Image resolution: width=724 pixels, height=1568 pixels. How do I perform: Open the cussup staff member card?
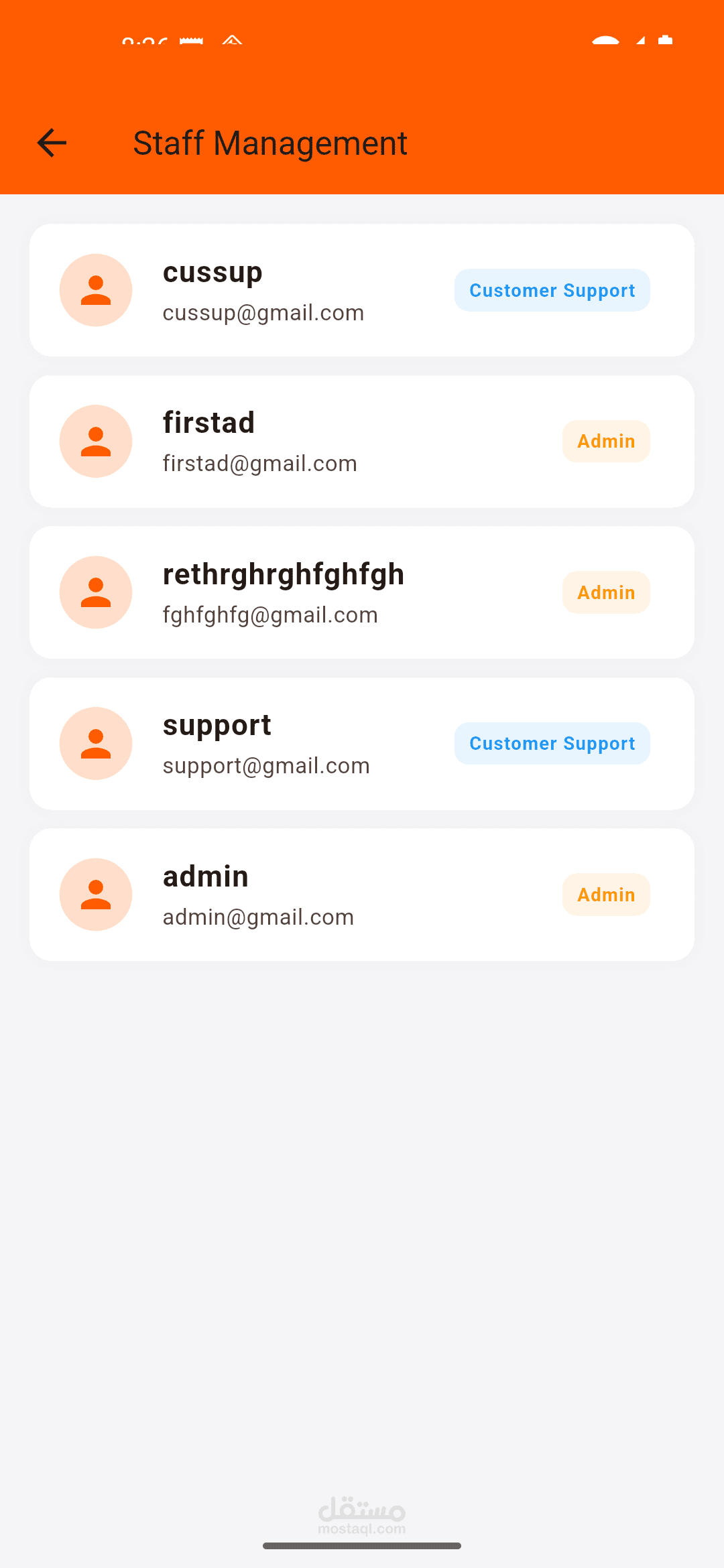pos(362,290)
